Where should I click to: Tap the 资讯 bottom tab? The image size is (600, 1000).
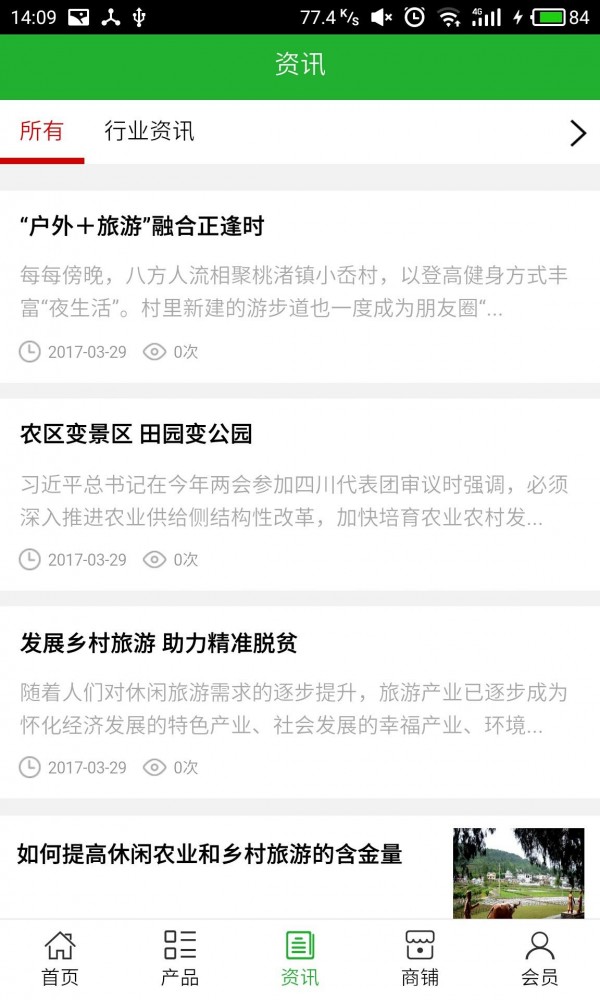[300, 958]
